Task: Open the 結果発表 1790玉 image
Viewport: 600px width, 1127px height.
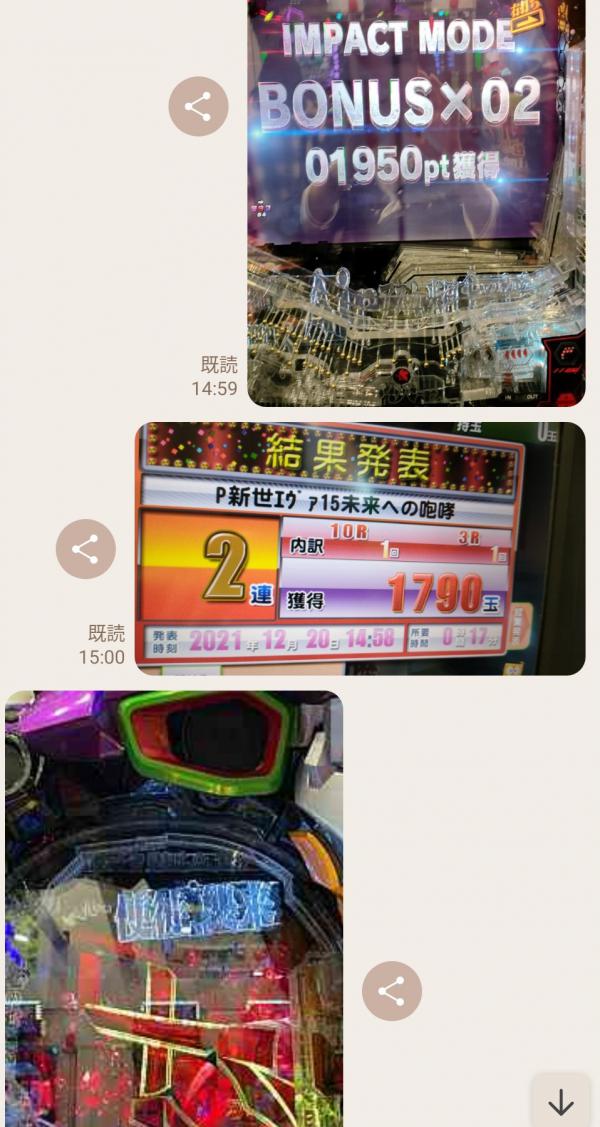Action: [x=360, y=548]
